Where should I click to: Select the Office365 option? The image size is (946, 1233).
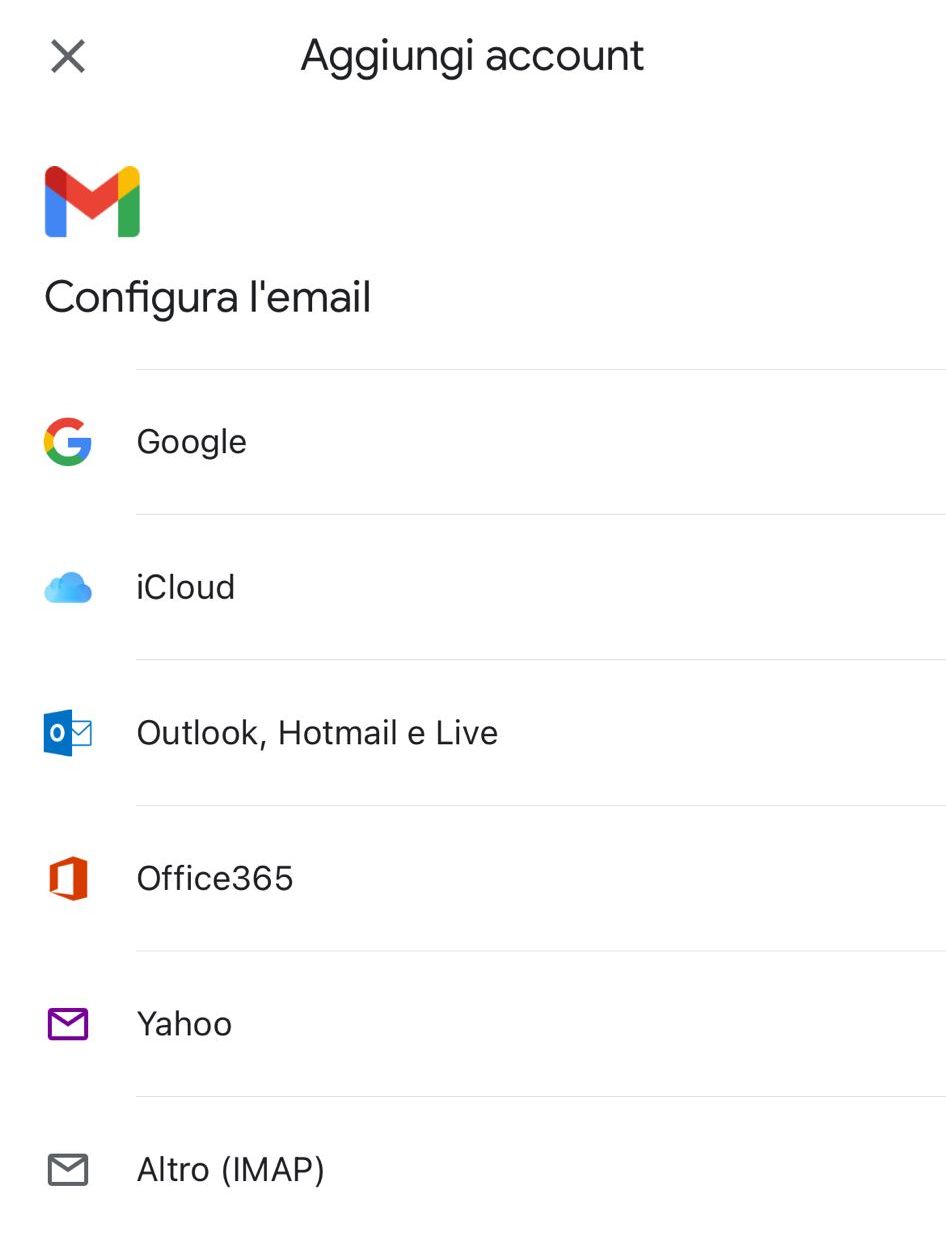pos(473,878)
